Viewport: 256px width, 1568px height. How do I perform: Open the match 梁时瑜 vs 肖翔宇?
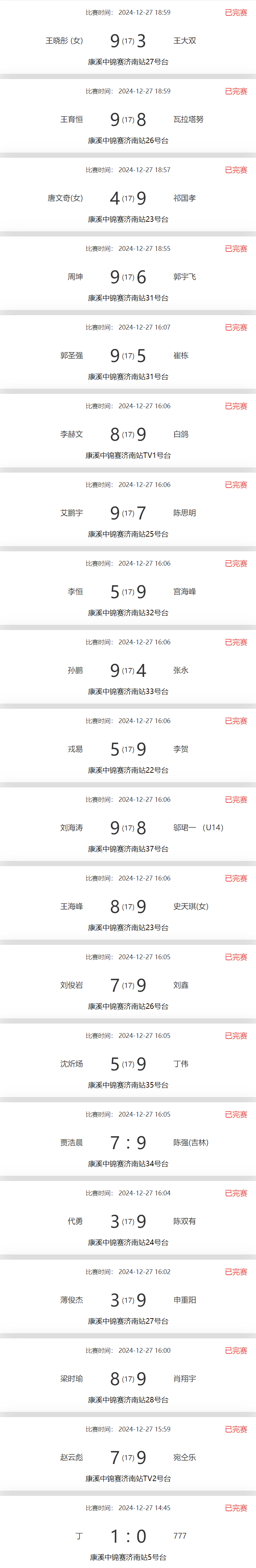128,1379
